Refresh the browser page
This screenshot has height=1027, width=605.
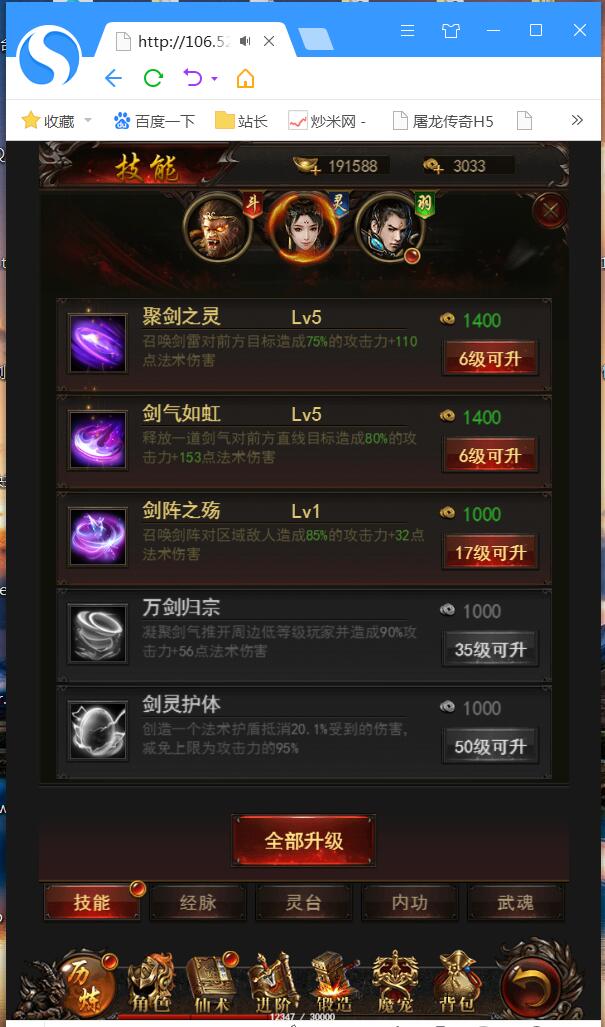pos(153,78)
